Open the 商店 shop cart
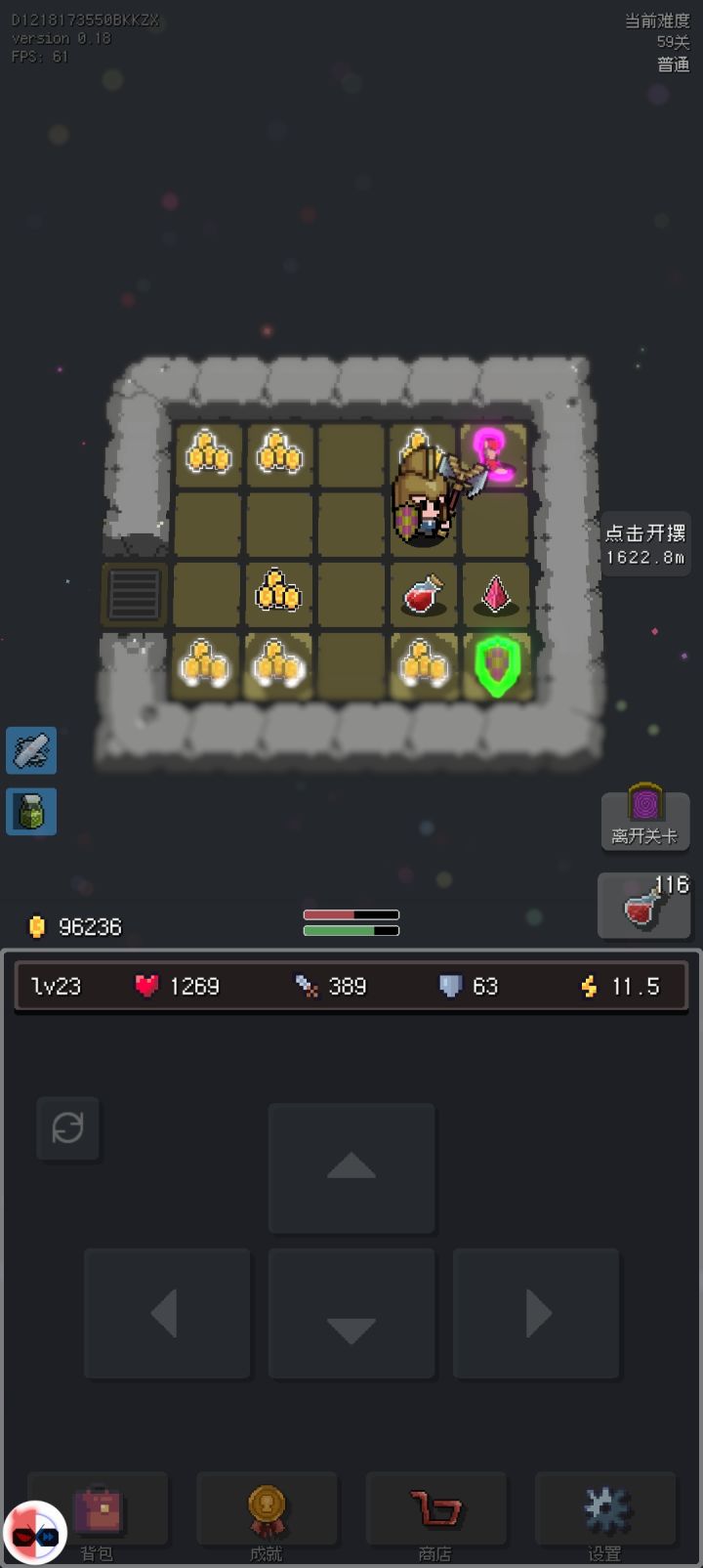This screenshot has width=703, height=1568. [x=435, y=1510]
